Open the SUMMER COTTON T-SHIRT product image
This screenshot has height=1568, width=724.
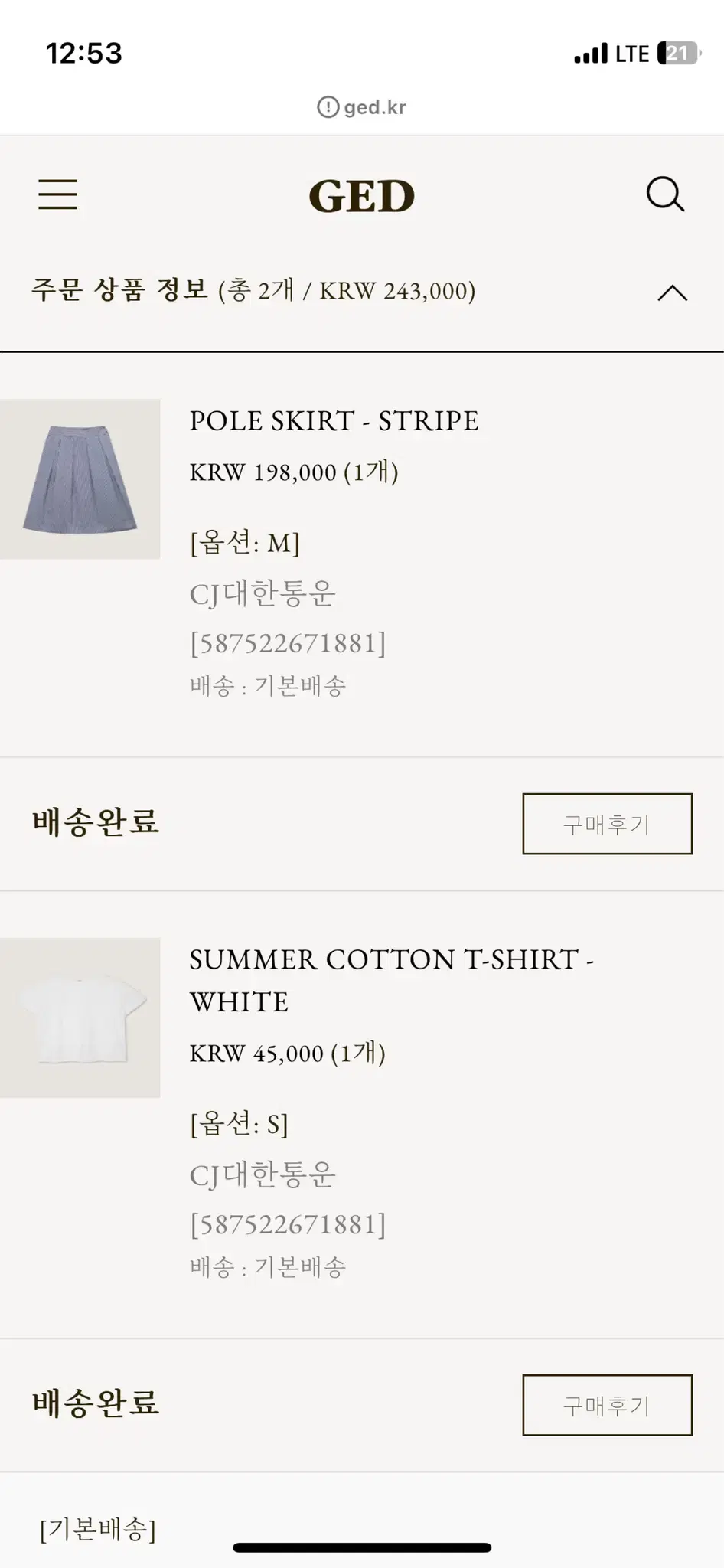(x=80, y=1018)
